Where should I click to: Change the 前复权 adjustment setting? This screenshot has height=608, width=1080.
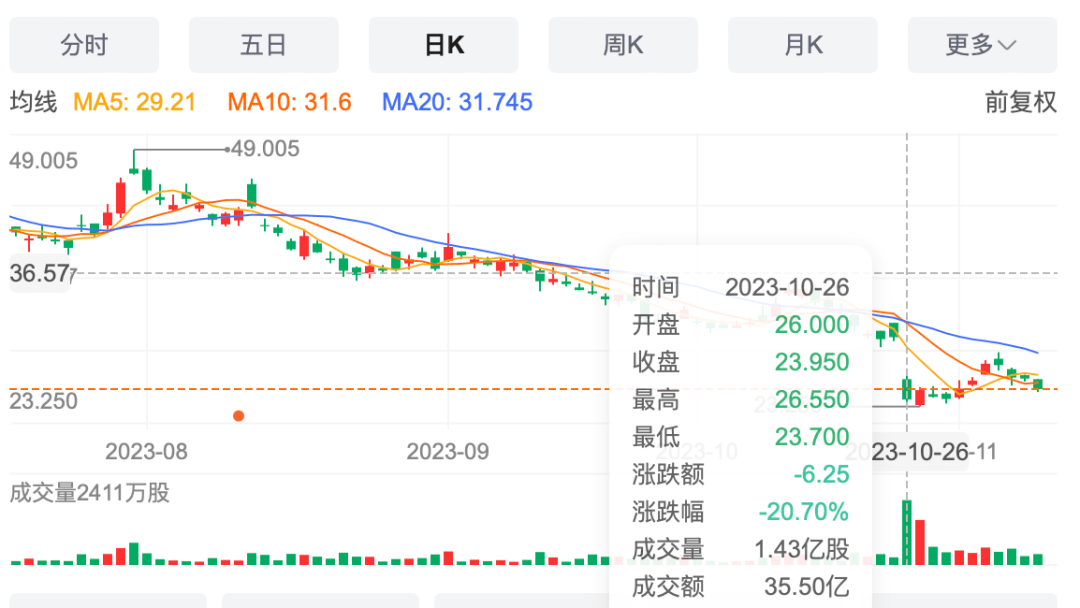(1020, 102)
